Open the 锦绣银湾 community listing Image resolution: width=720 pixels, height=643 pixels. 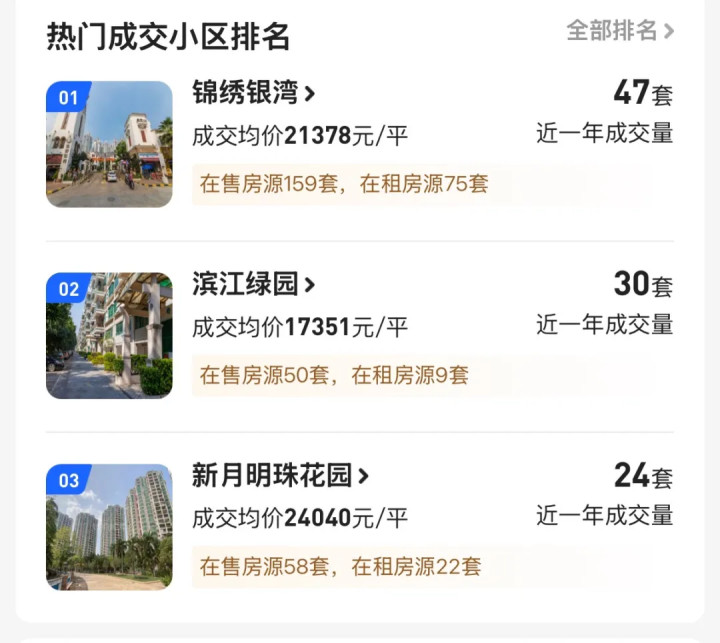(x=253, y=94)
